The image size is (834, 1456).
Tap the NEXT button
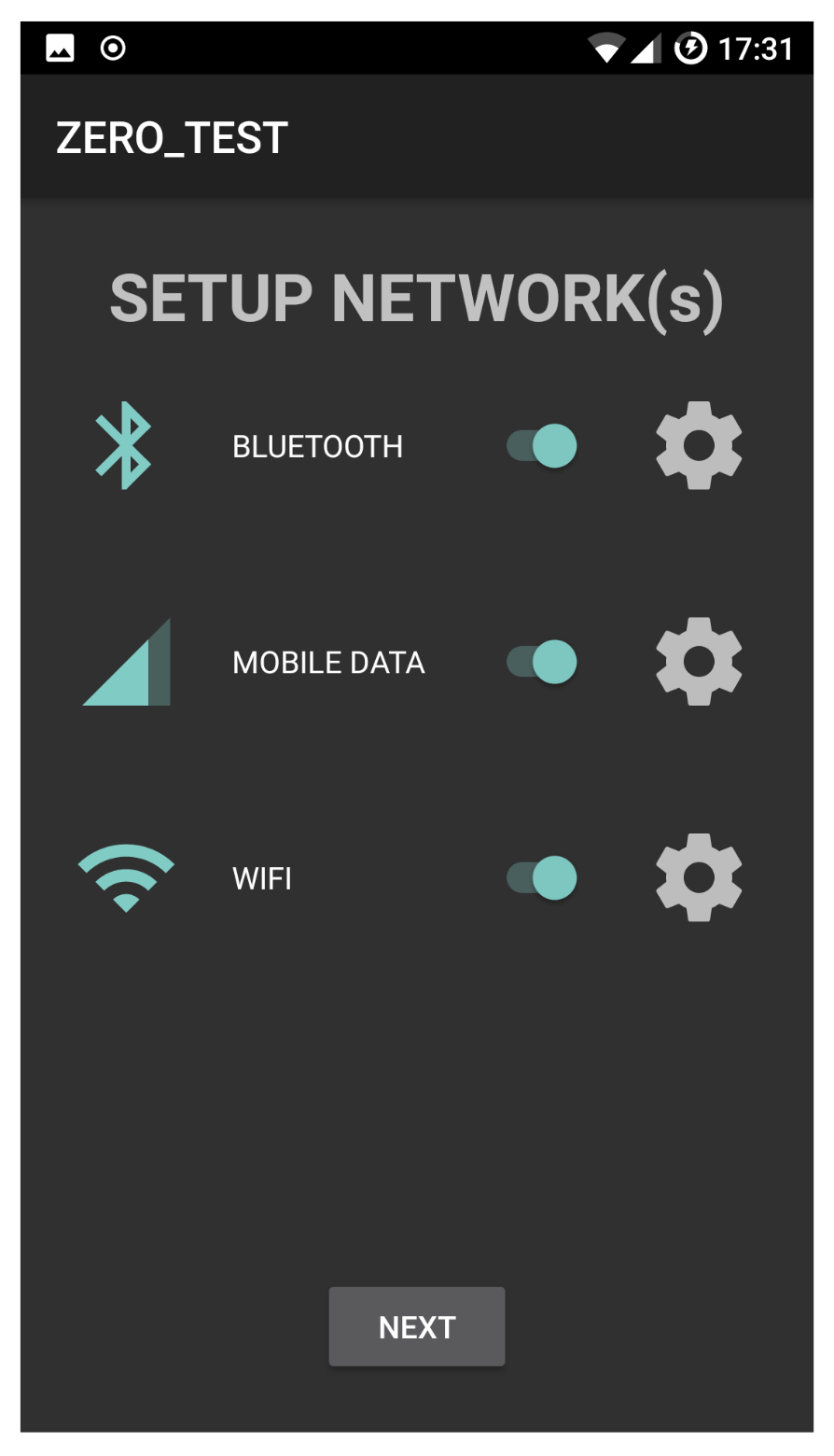point(417,1326)
